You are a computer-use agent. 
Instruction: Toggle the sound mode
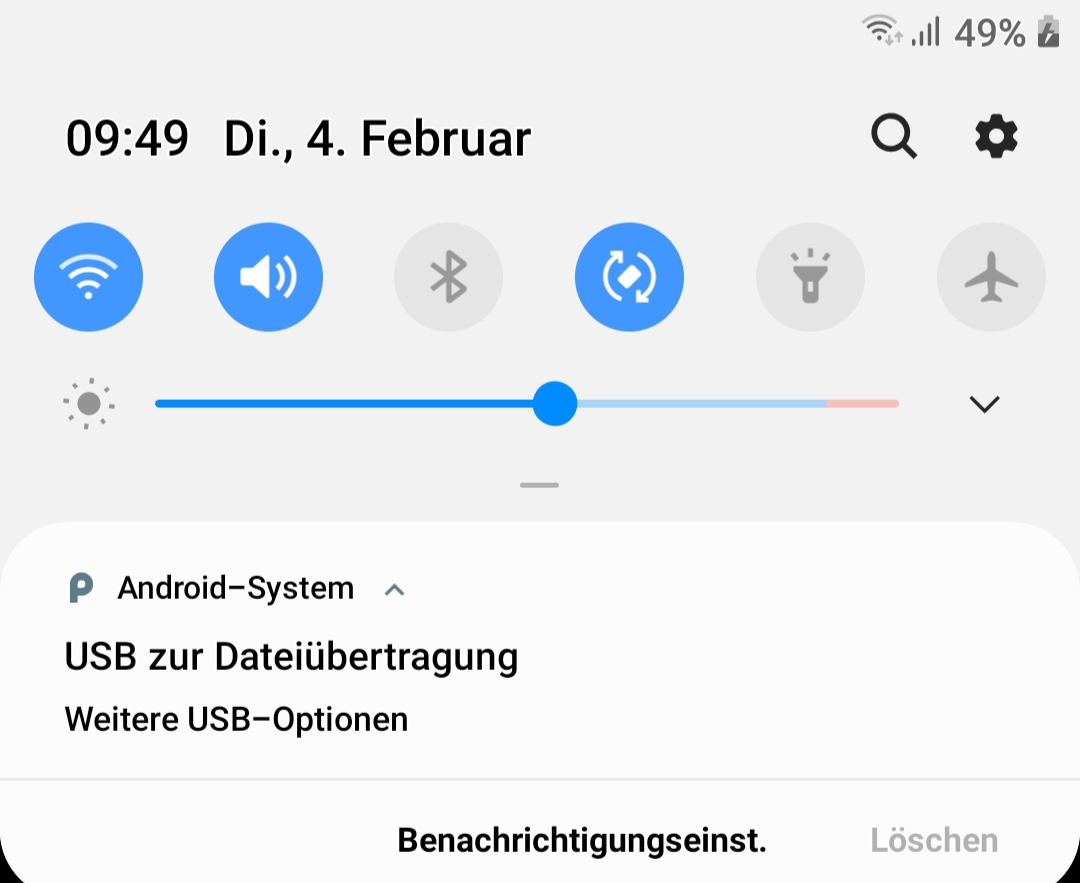tap(269, 277)
